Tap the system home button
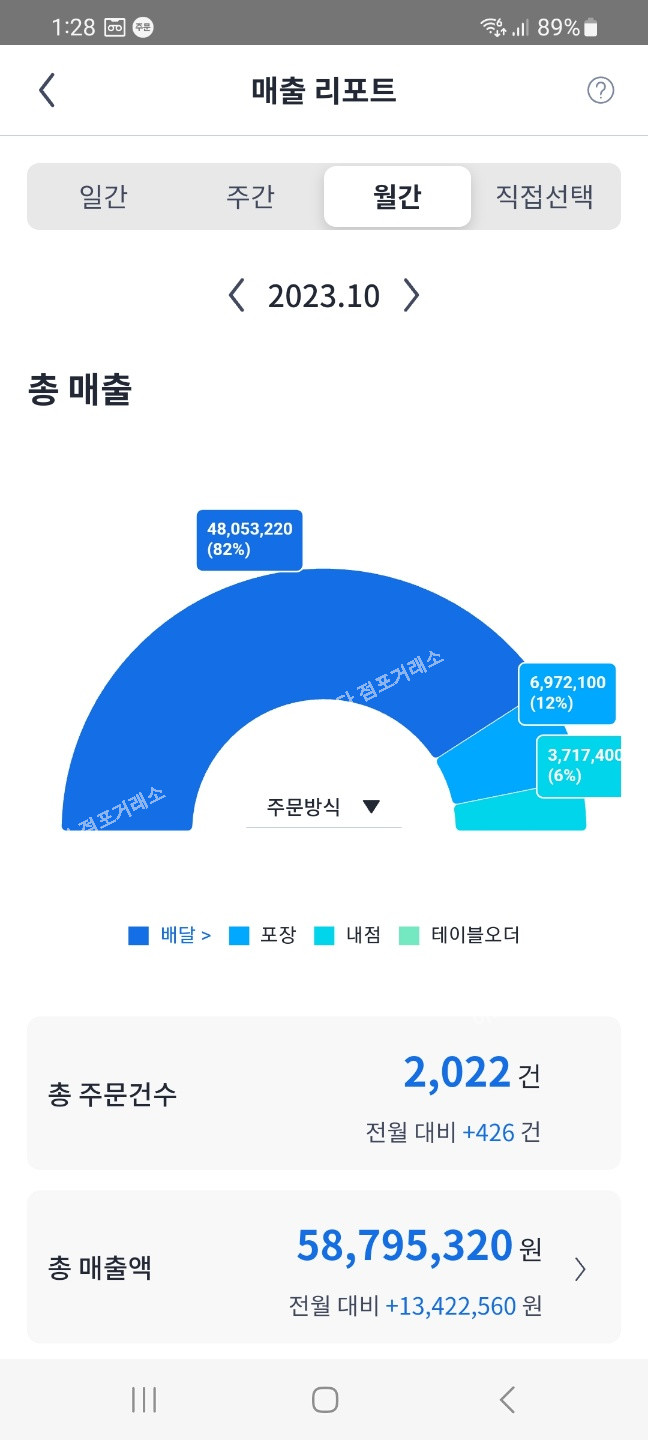The height and width of the screenshot is (1440, 648). click(x=324, y=1399)
